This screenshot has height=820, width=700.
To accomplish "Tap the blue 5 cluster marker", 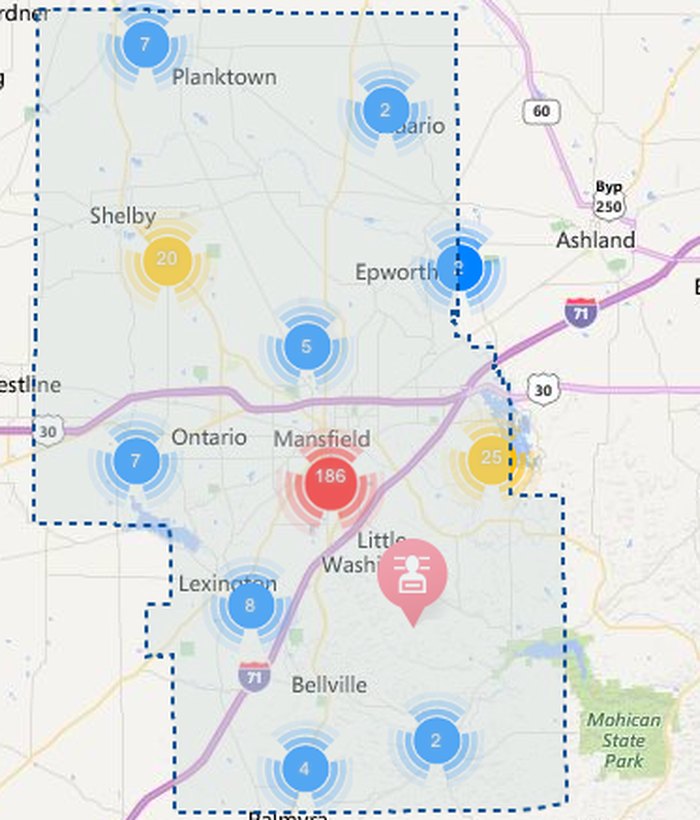I will 306,347.
